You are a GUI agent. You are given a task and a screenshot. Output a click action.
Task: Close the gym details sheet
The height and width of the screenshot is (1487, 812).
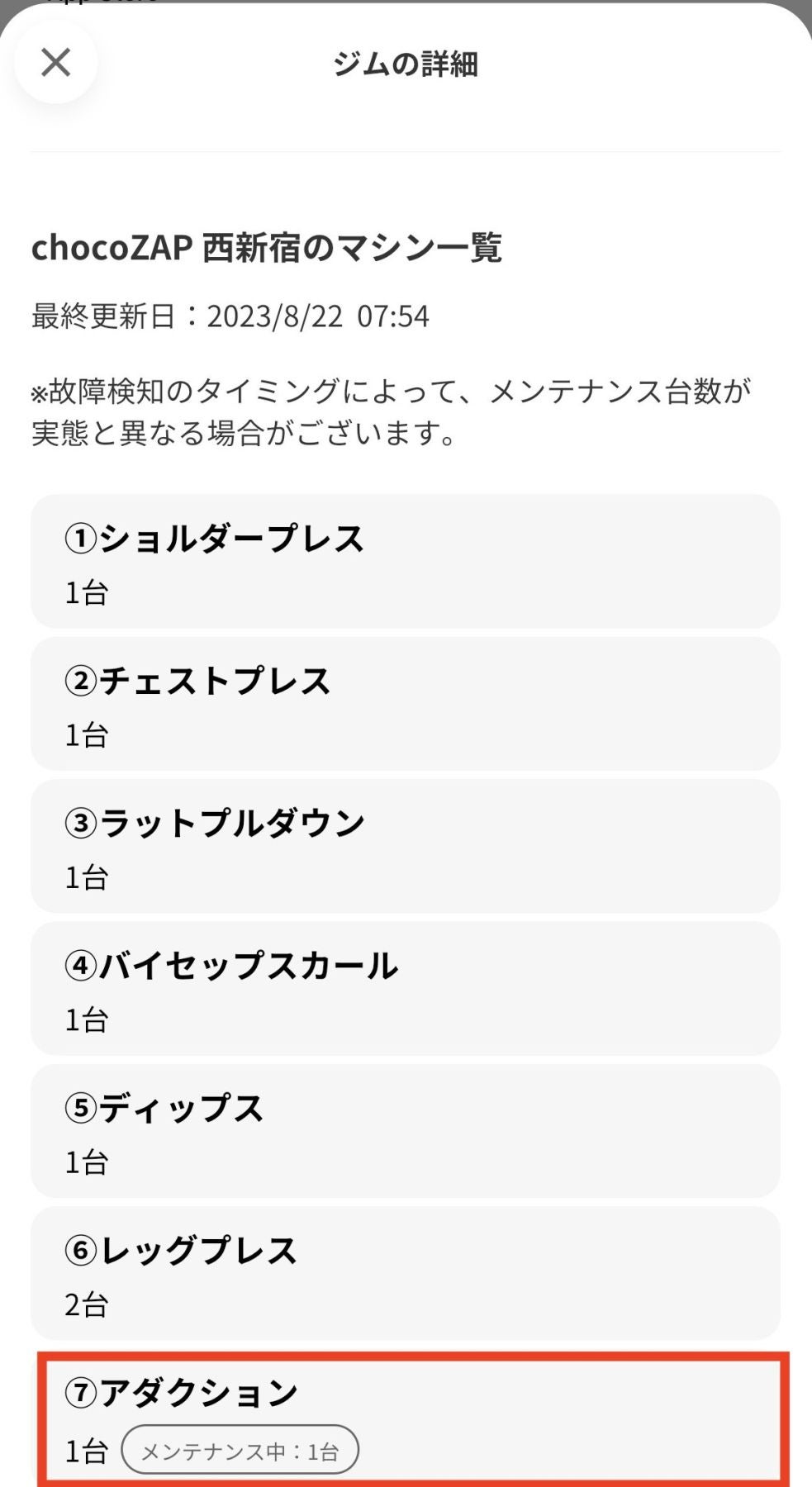click(x=56, y=63)
